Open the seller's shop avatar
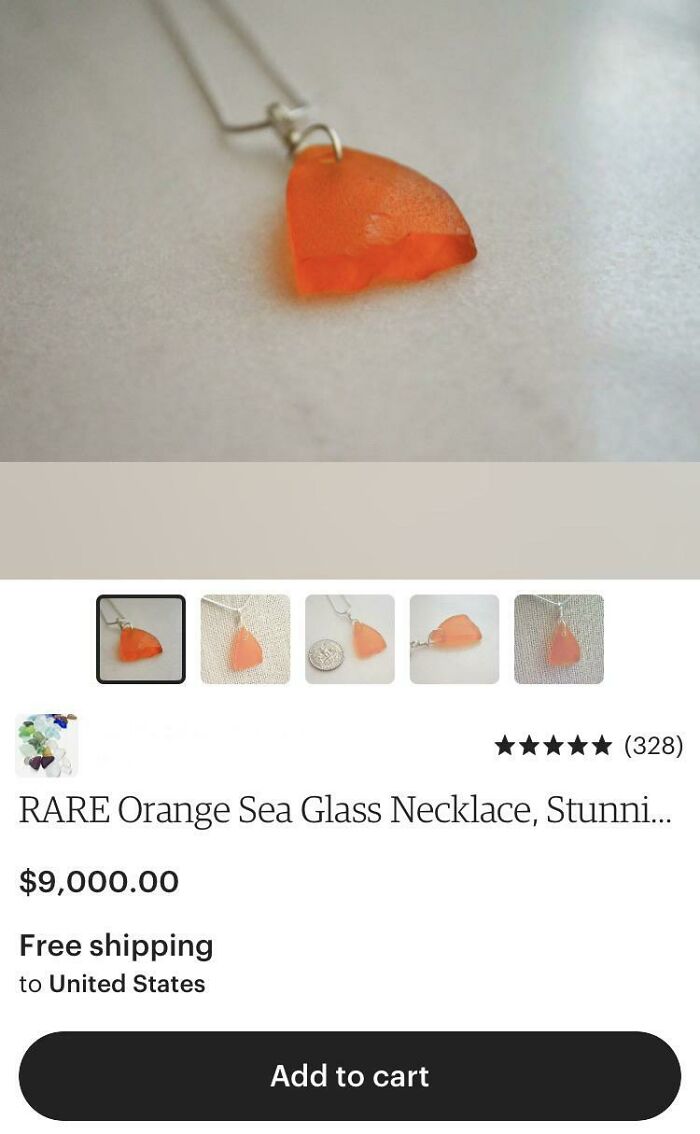This screenshot has height=1134, width=700. click(47, 745)
